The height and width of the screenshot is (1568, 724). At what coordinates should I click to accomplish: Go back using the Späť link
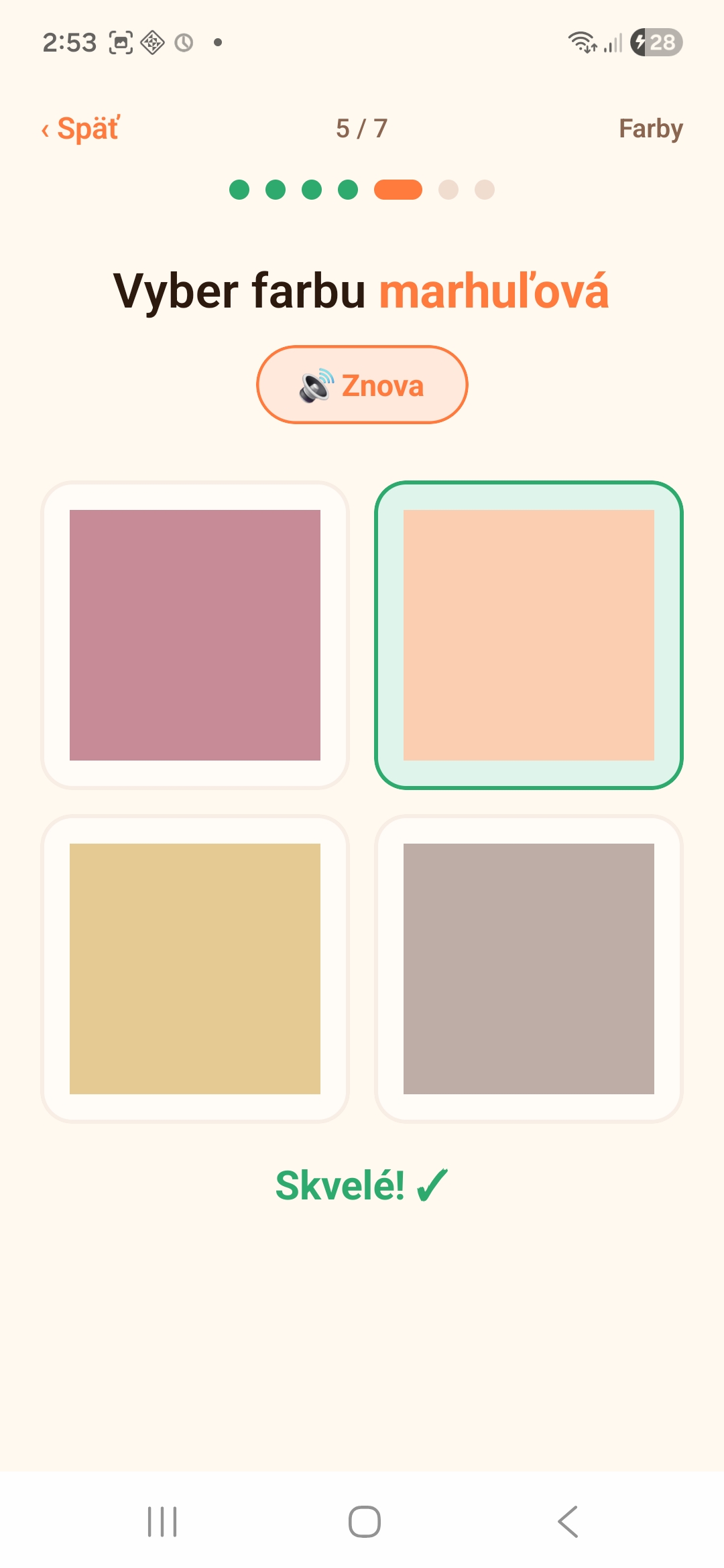point(80,128)
